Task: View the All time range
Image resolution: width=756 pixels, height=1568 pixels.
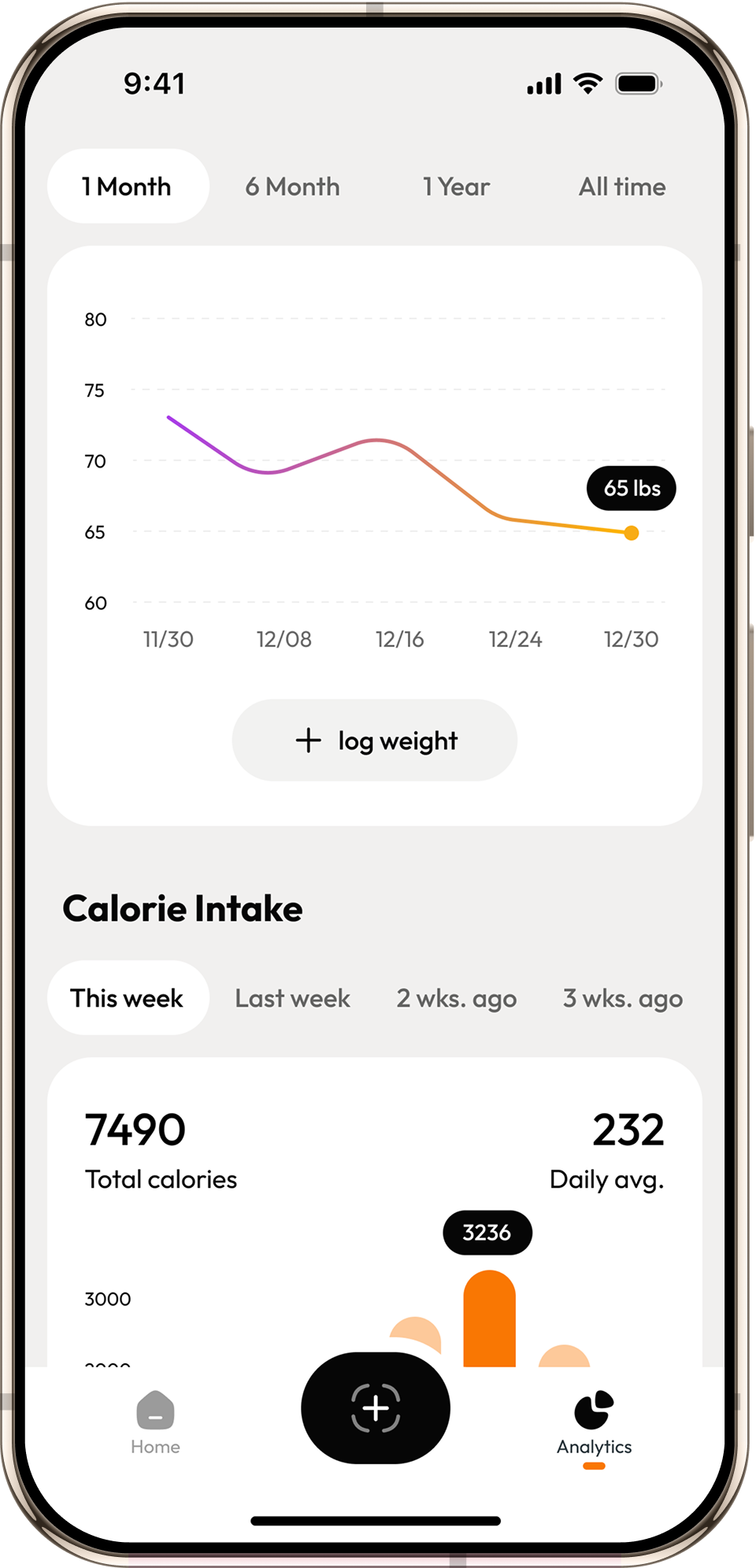Action: click(622, 187)
